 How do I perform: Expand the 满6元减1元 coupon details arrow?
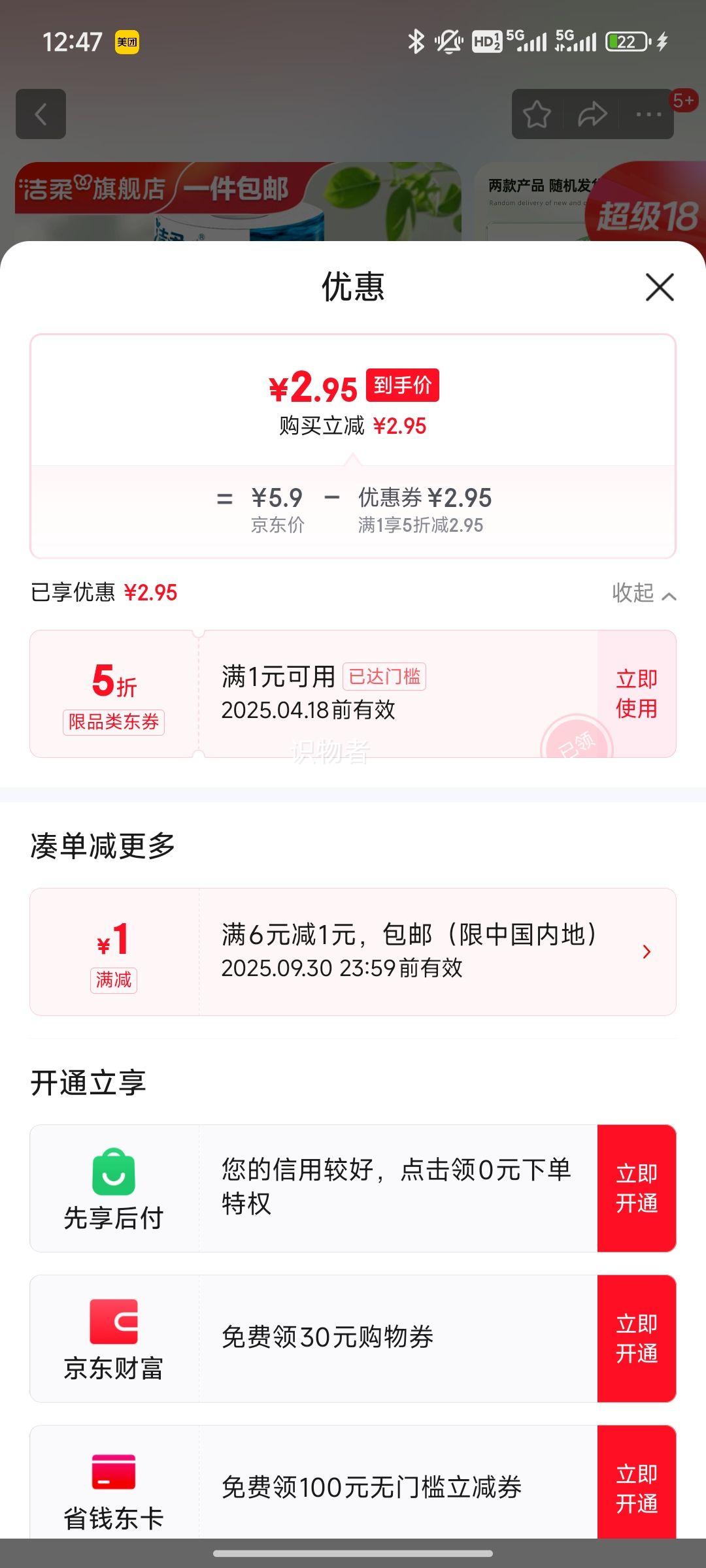point(646,952)
